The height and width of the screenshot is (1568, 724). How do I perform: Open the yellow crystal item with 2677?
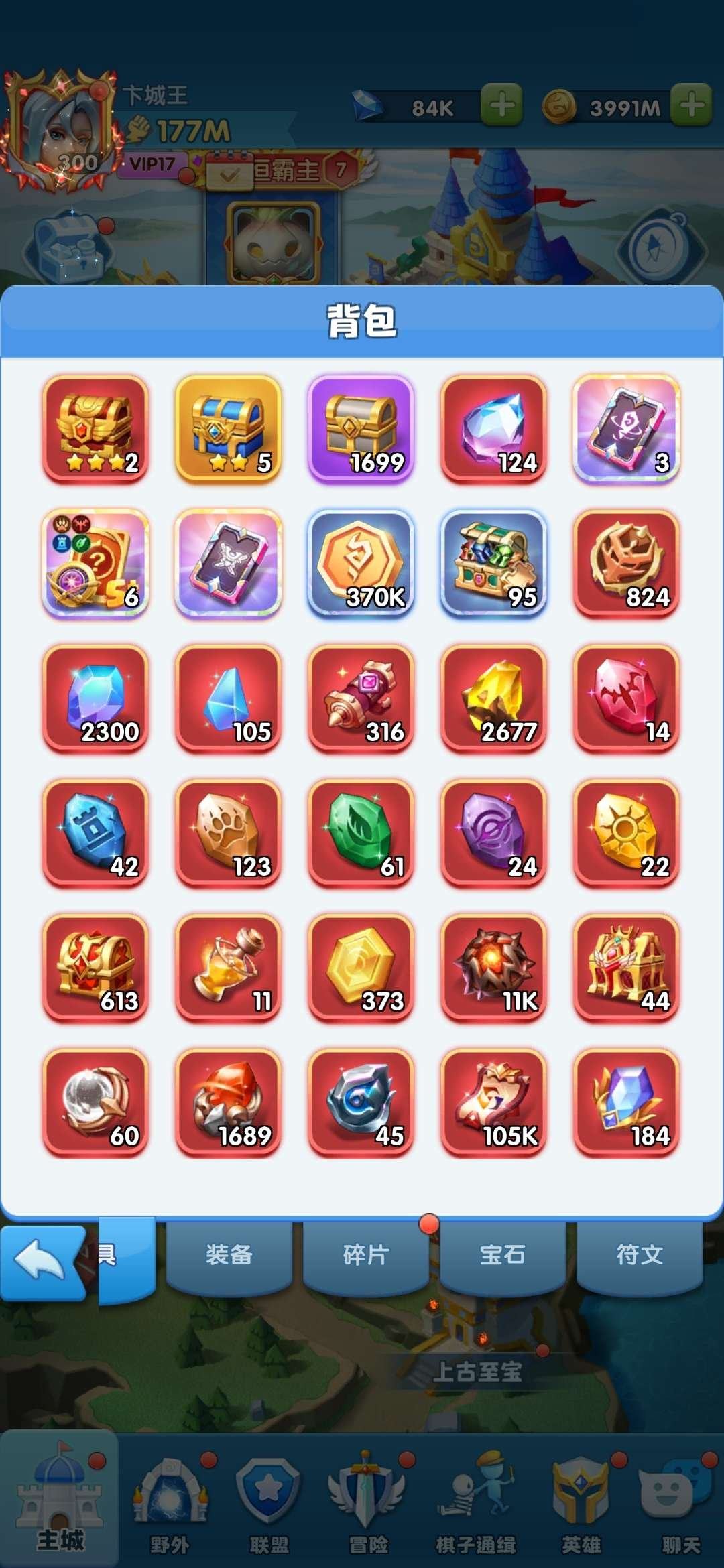494,698
